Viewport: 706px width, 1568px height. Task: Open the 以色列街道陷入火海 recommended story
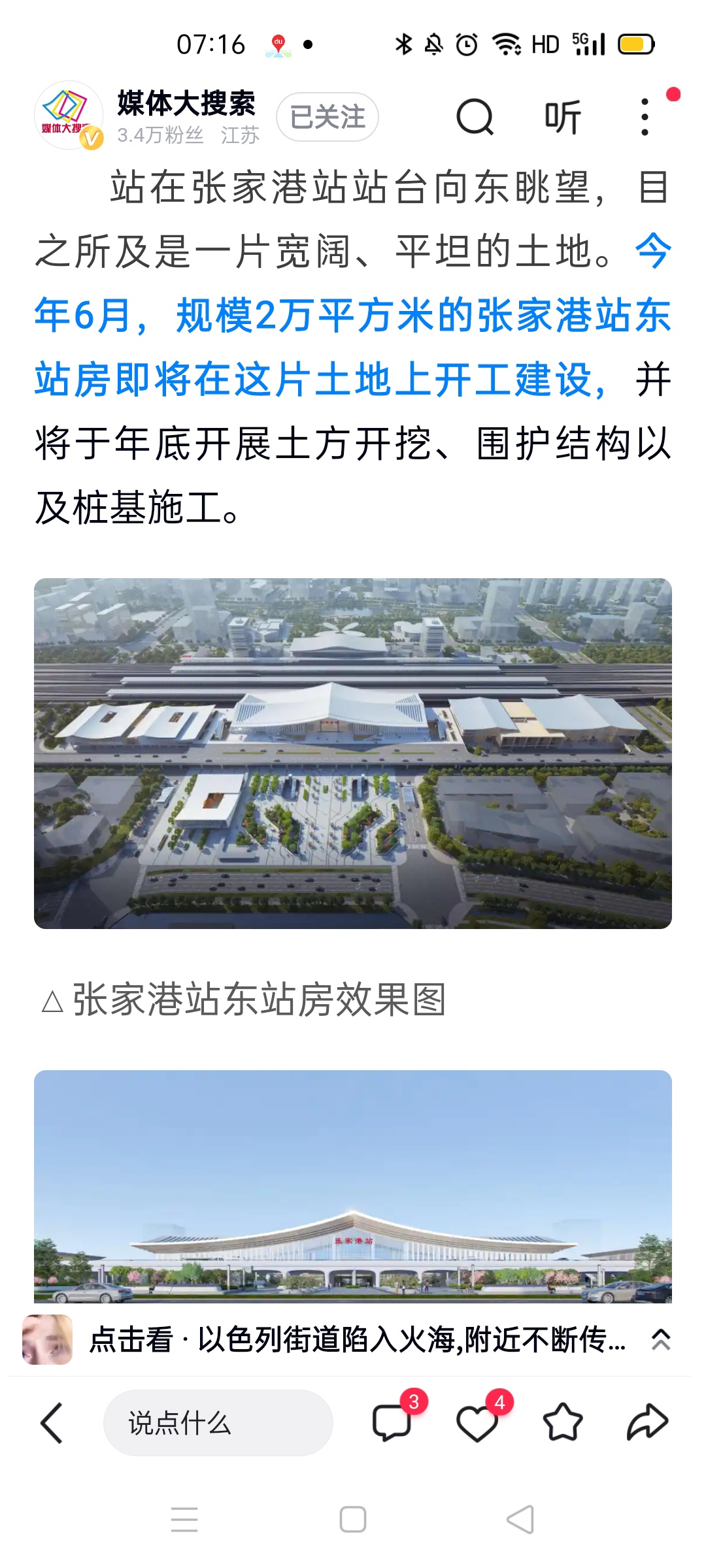pyautogui.click(x=358, y=1340)
